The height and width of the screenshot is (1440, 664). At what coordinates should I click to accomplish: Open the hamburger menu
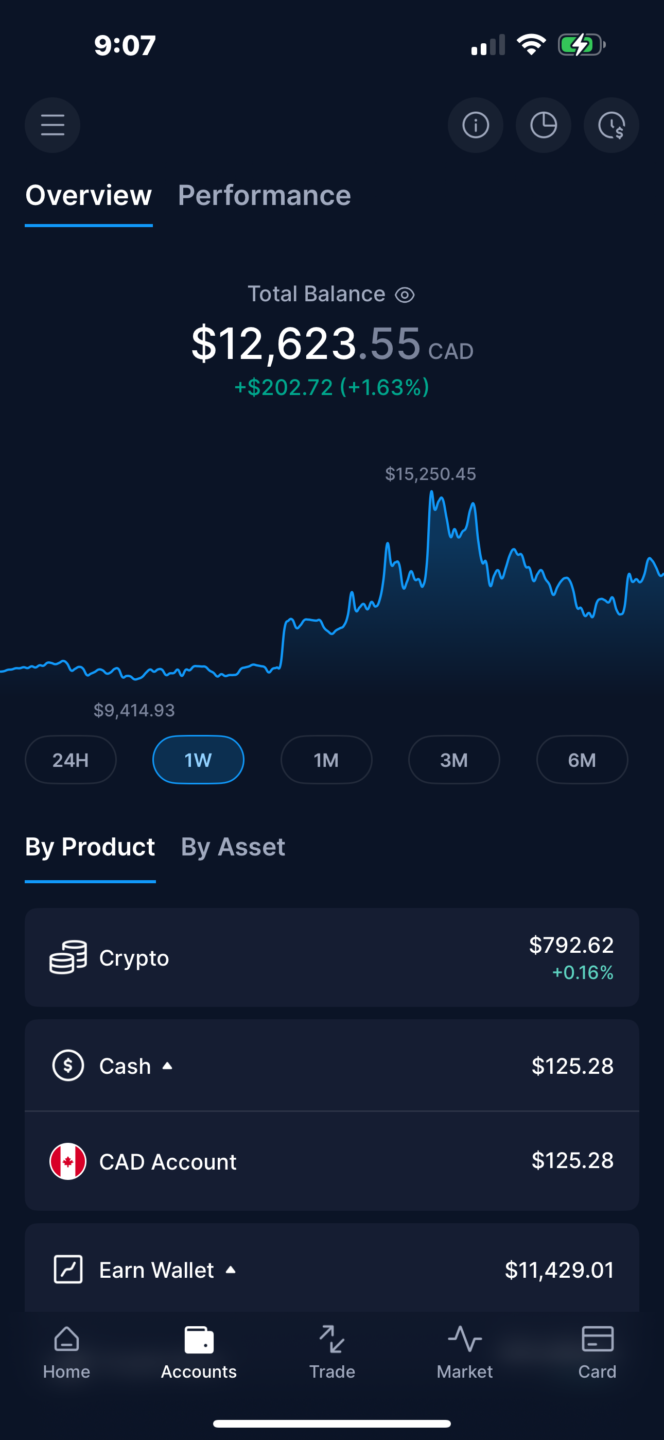click(x=52, y=125)
